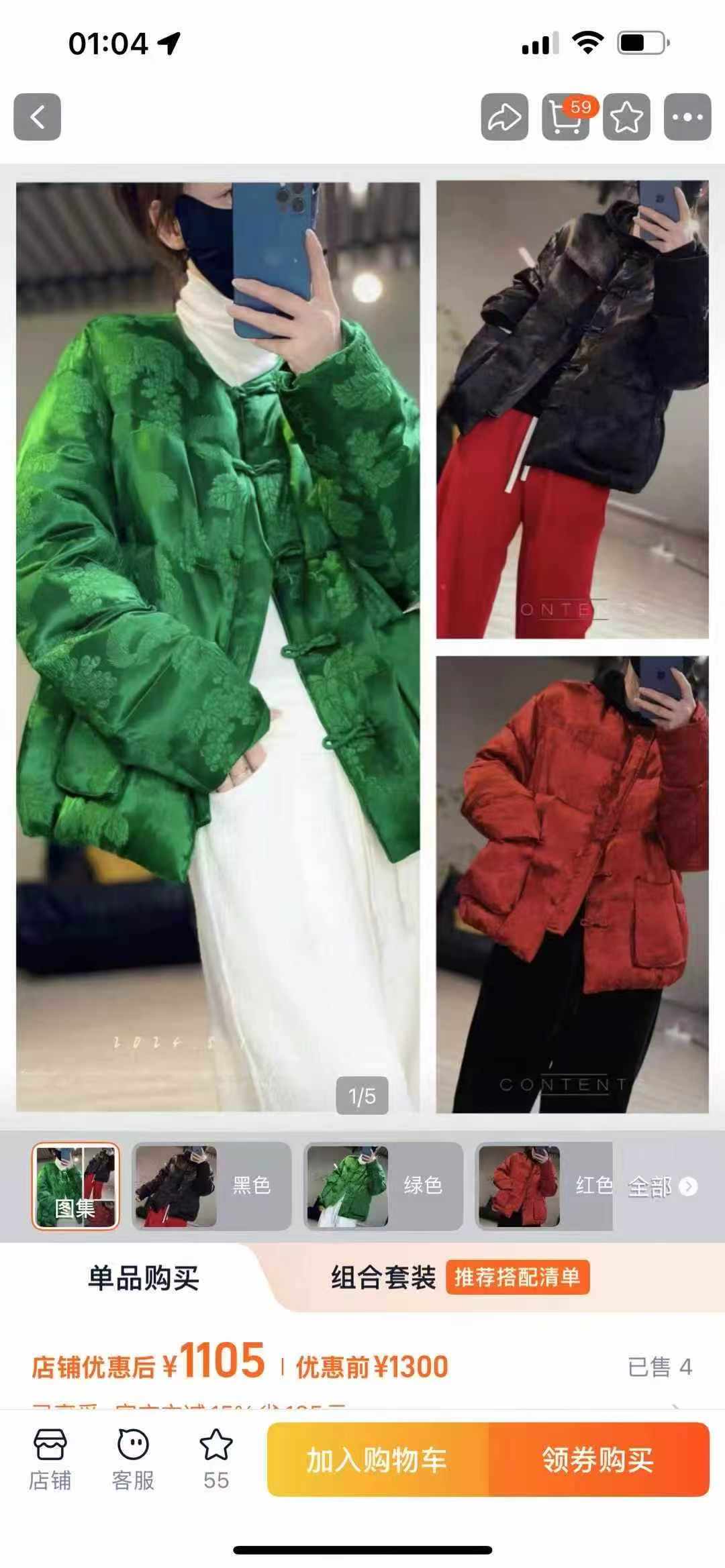Choose the 绿色 color option

pyautogui.click(x=383, y=1186)
